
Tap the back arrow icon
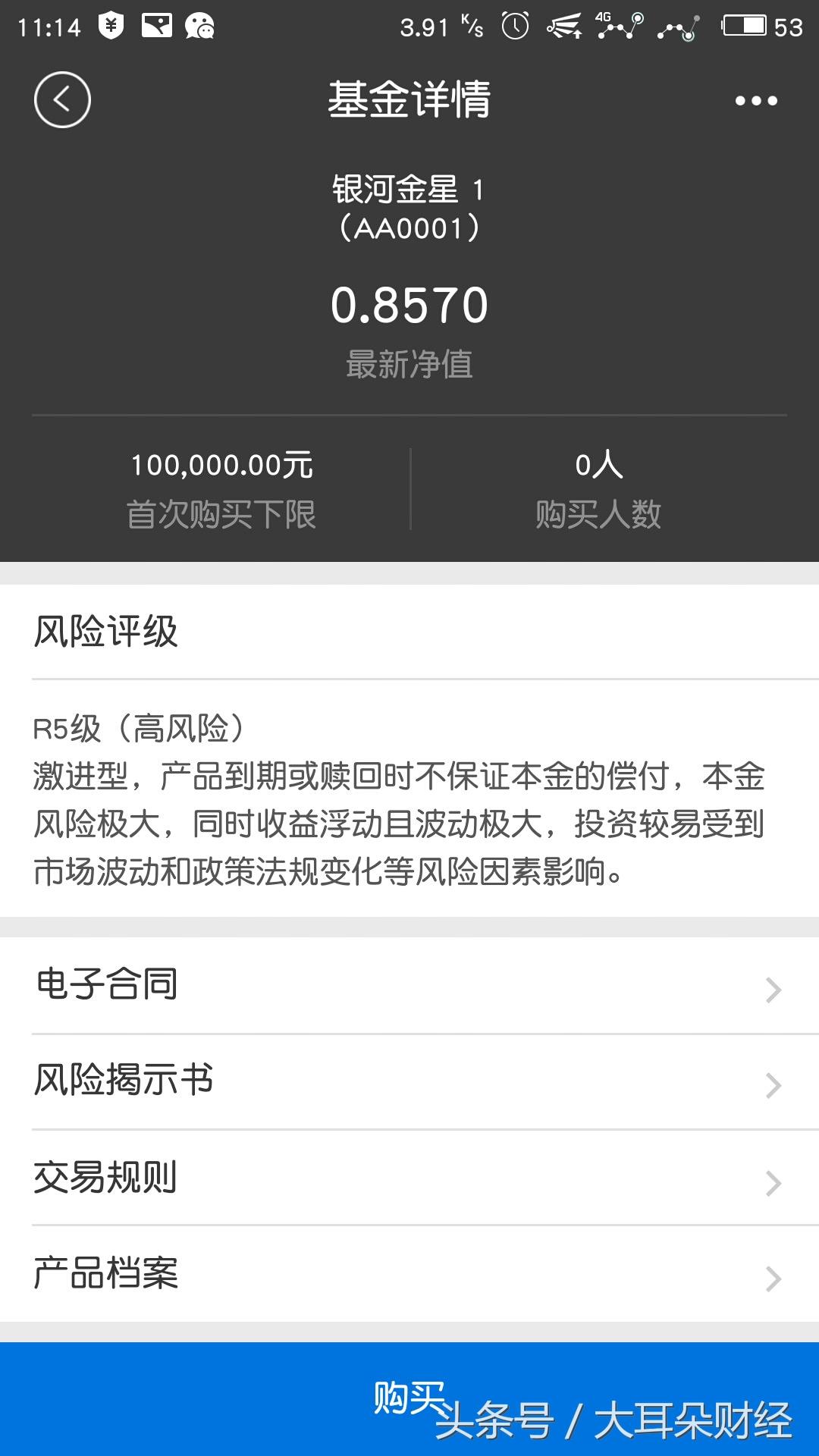[64, 99]
